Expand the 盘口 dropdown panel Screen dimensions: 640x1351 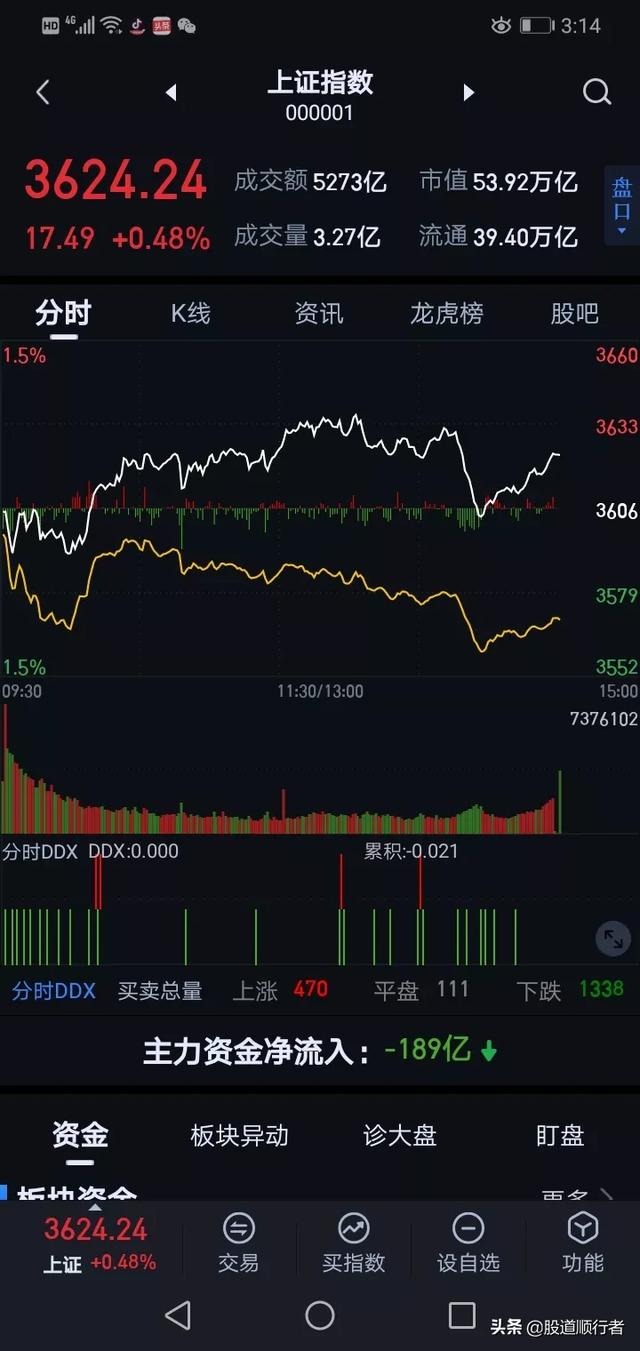[622, 206]
